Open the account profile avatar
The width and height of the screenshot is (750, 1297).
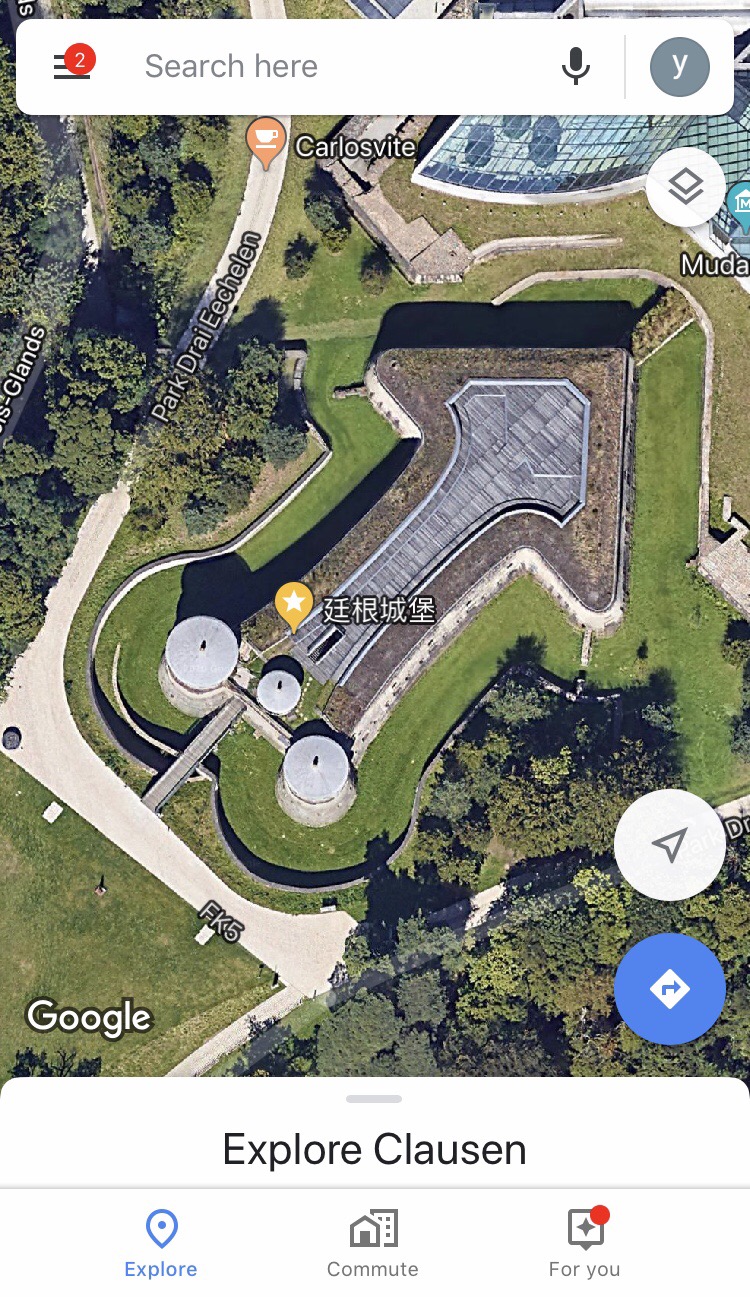pyautogui.click(x=680, y=67)
